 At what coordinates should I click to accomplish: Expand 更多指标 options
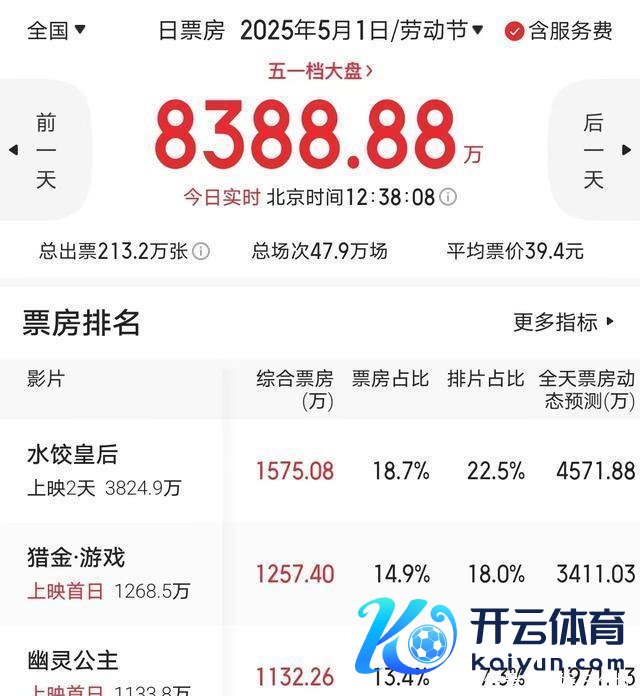[564, 322]
